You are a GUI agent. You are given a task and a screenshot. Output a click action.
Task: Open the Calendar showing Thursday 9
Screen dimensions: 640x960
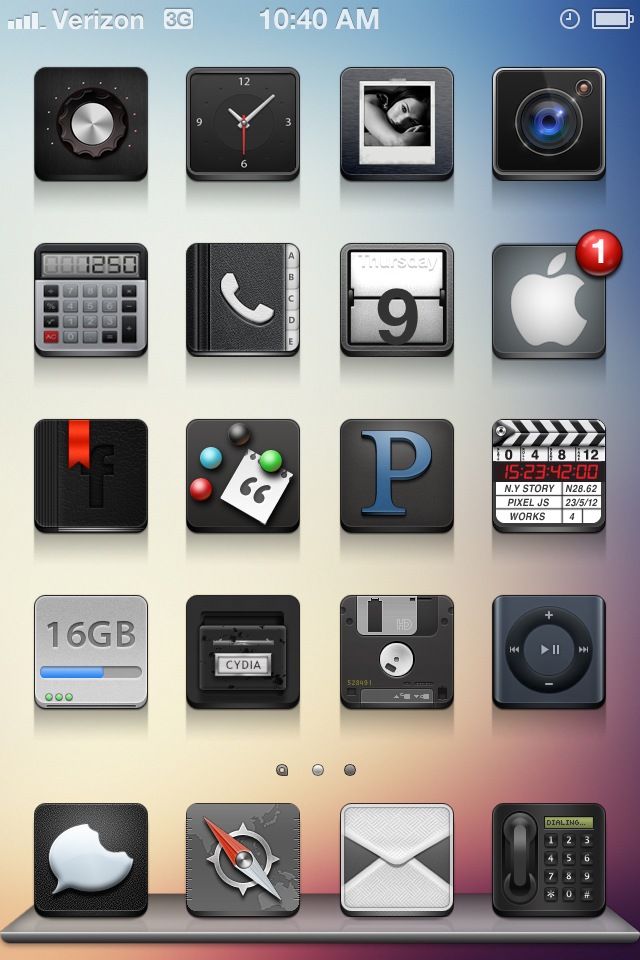pos(397,299)
